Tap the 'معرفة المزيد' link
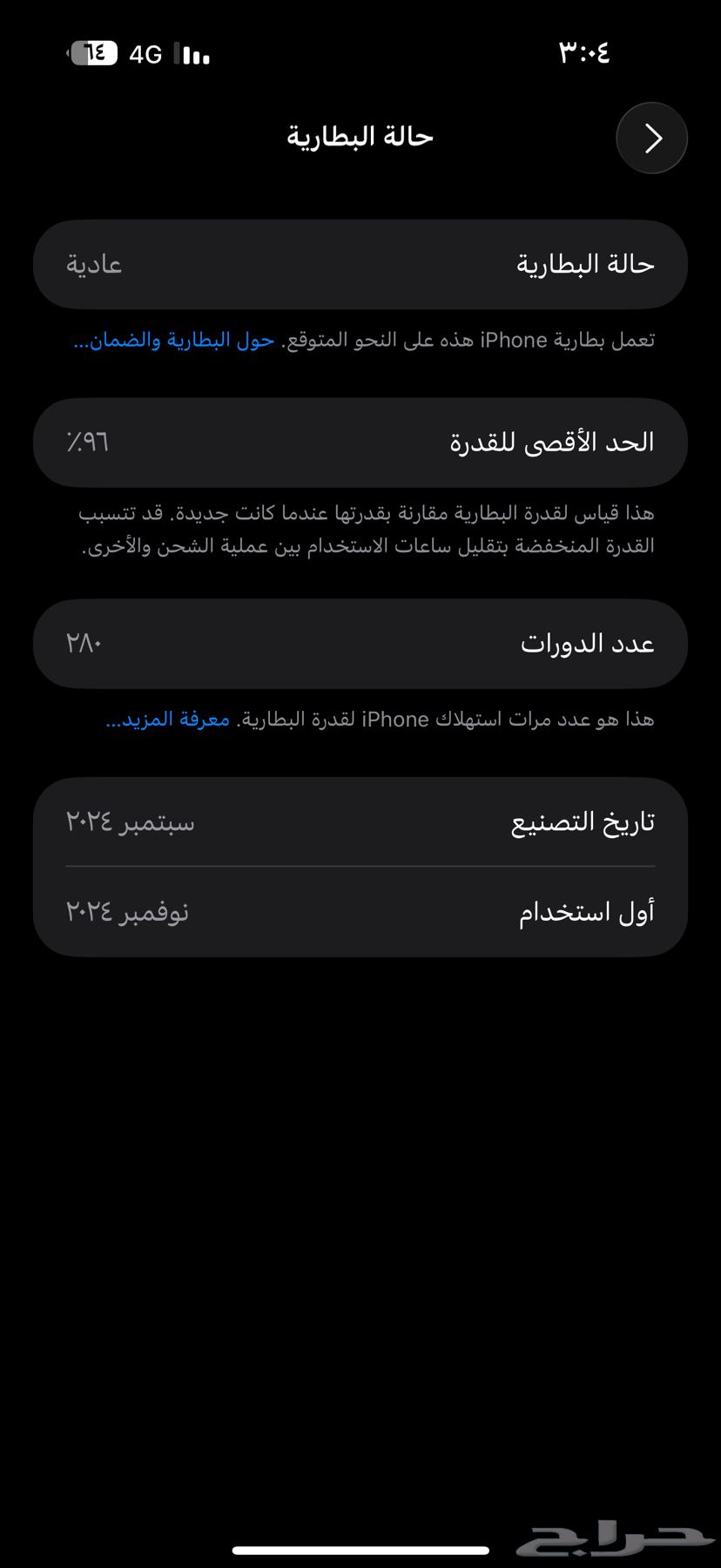This screenshot has height=1568, width=721. tap(168, 720)
